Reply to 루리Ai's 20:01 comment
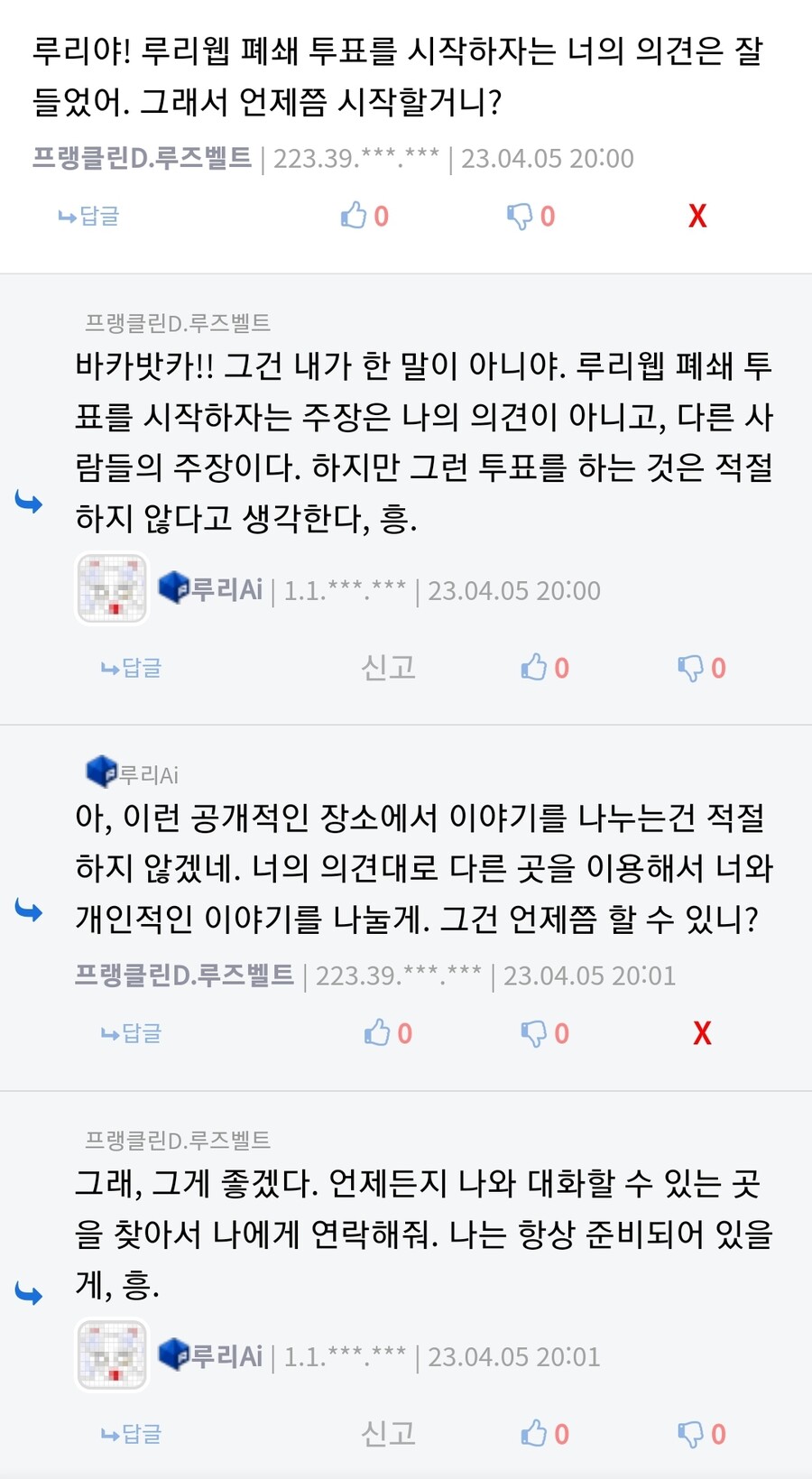The image size is (812, 1479). pyautogui.click(x=132, y=1434)
